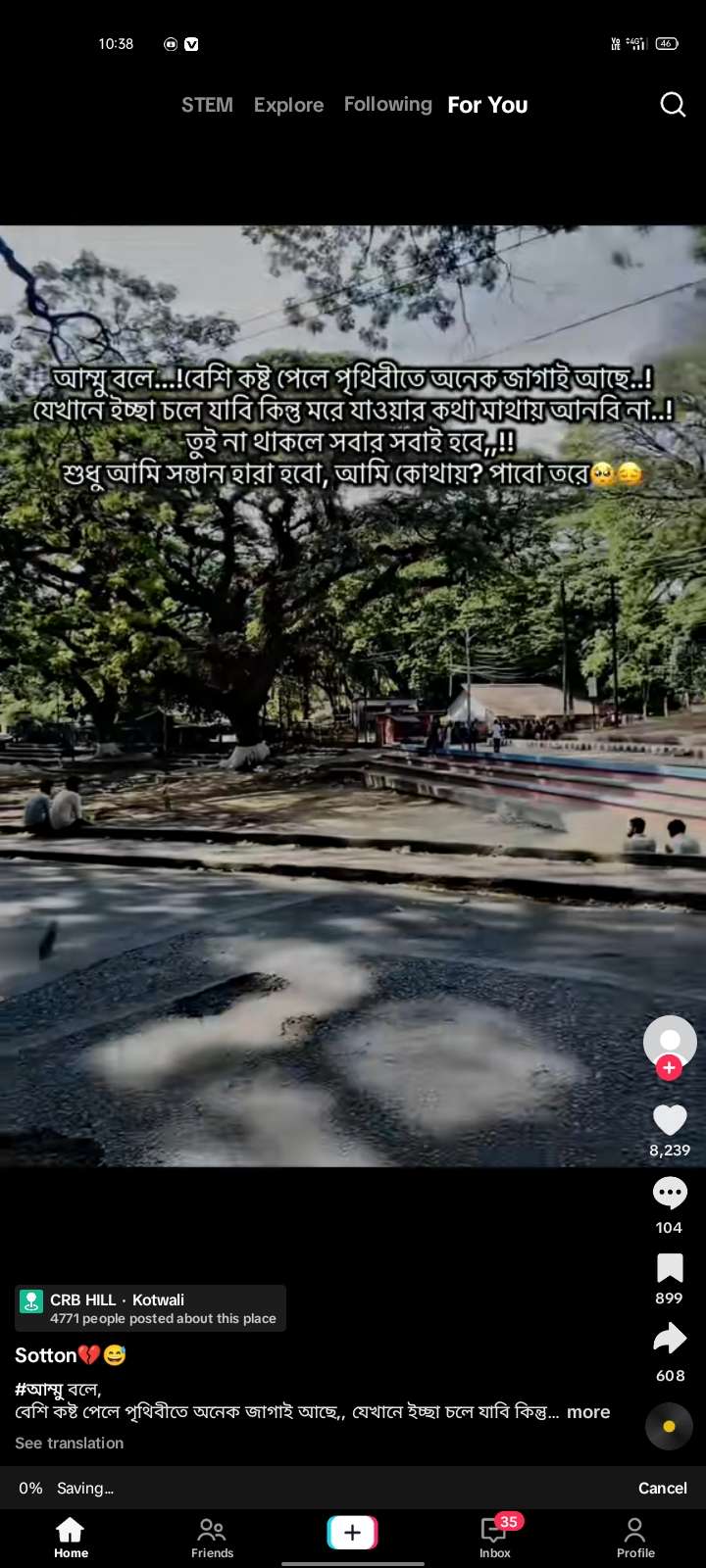
Task: Open the Inbox tab
Action: point(495,1538)
